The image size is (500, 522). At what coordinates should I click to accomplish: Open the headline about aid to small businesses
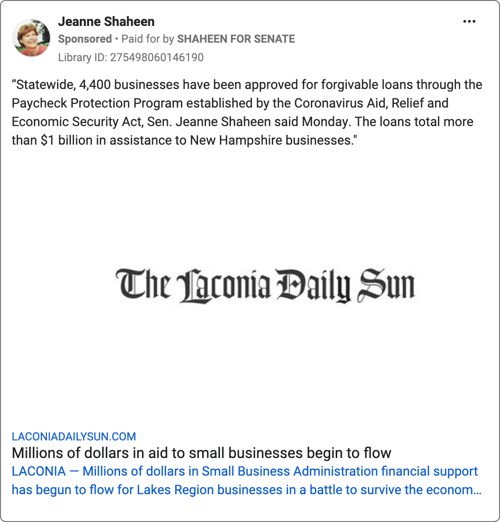coord(201,453)
